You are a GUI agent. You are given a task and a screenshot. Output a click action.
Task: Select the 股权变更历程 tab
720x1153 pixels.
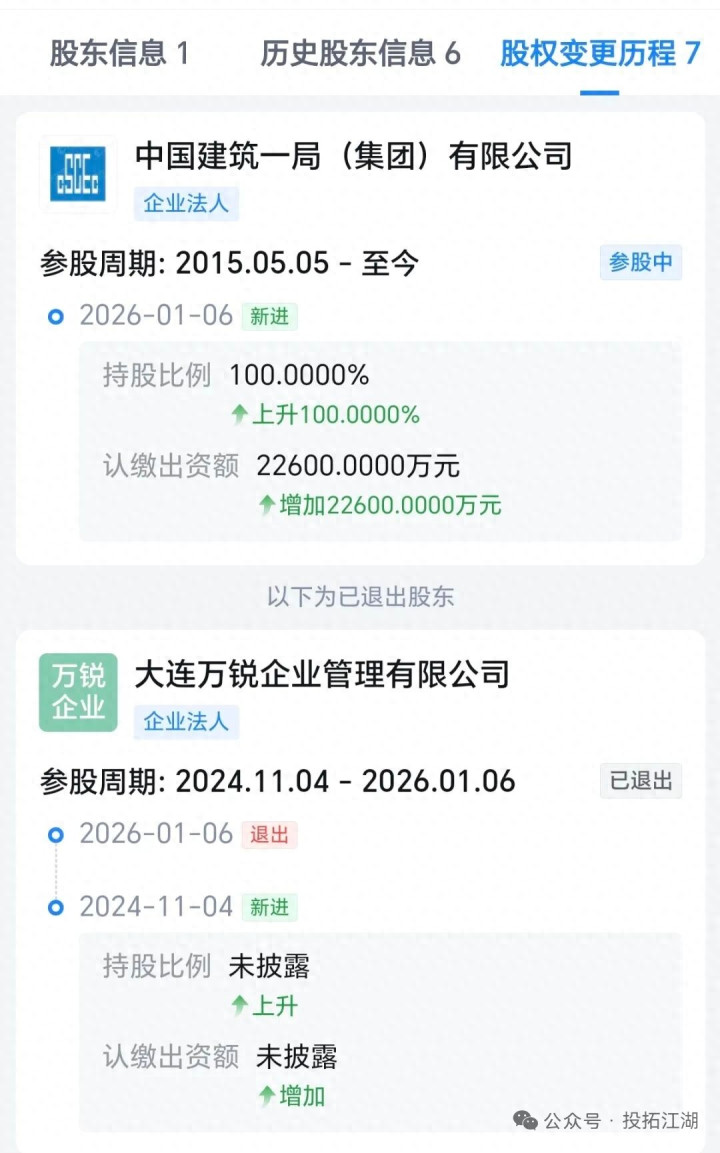coord(599,53)
